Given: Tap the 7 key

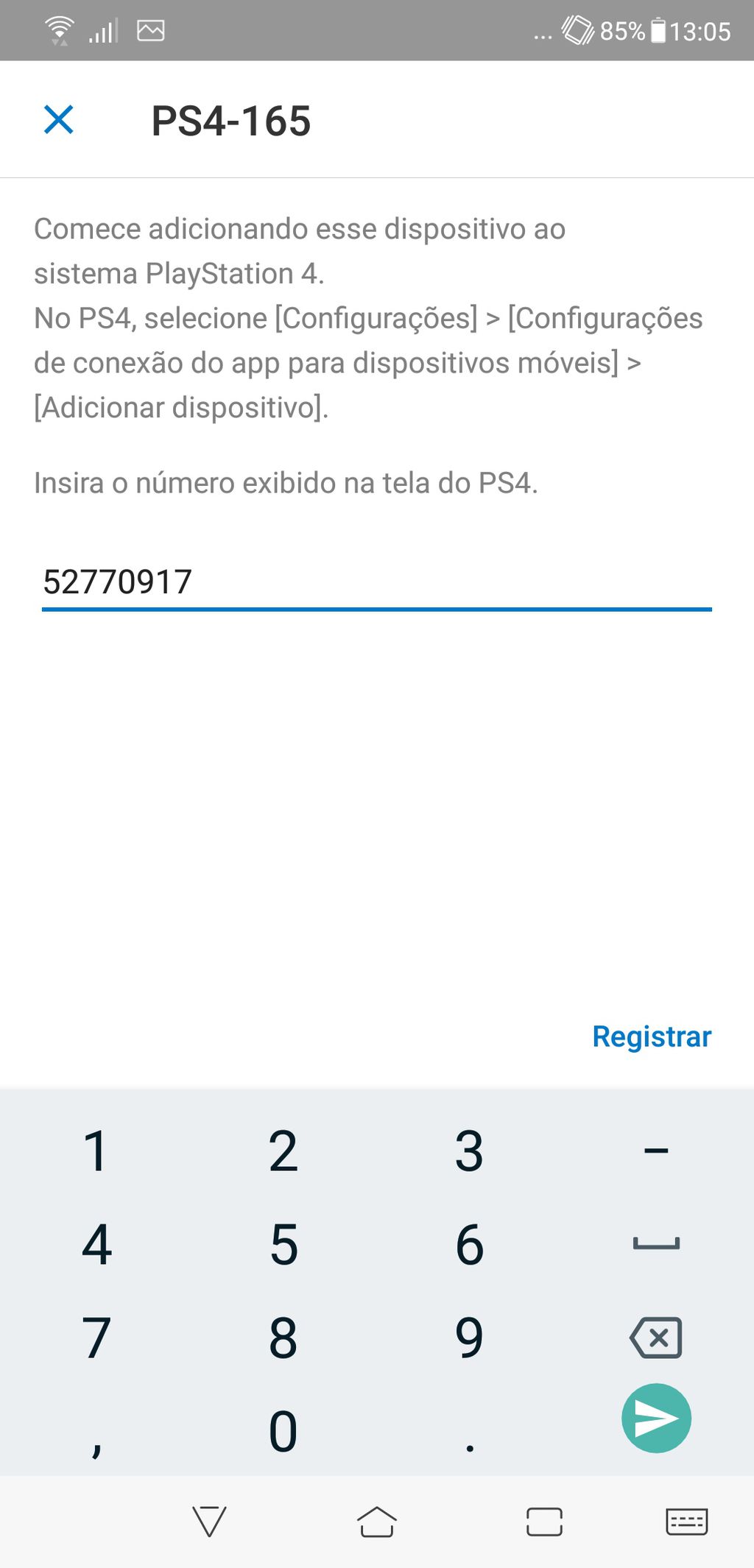Looking at the screenshot, I should (x=96, y=1338).
